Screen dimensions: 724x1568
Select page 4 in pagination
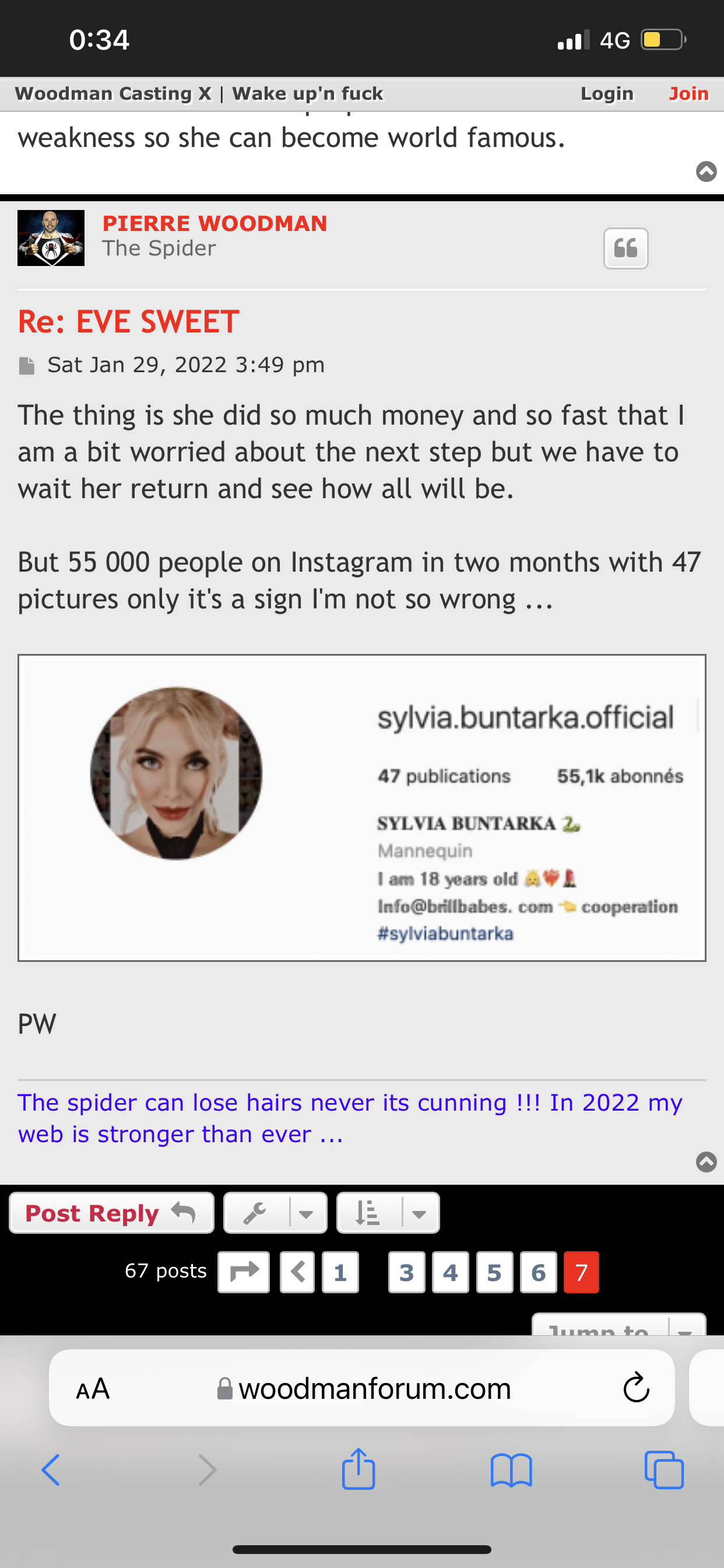[x=450, y=1272]
